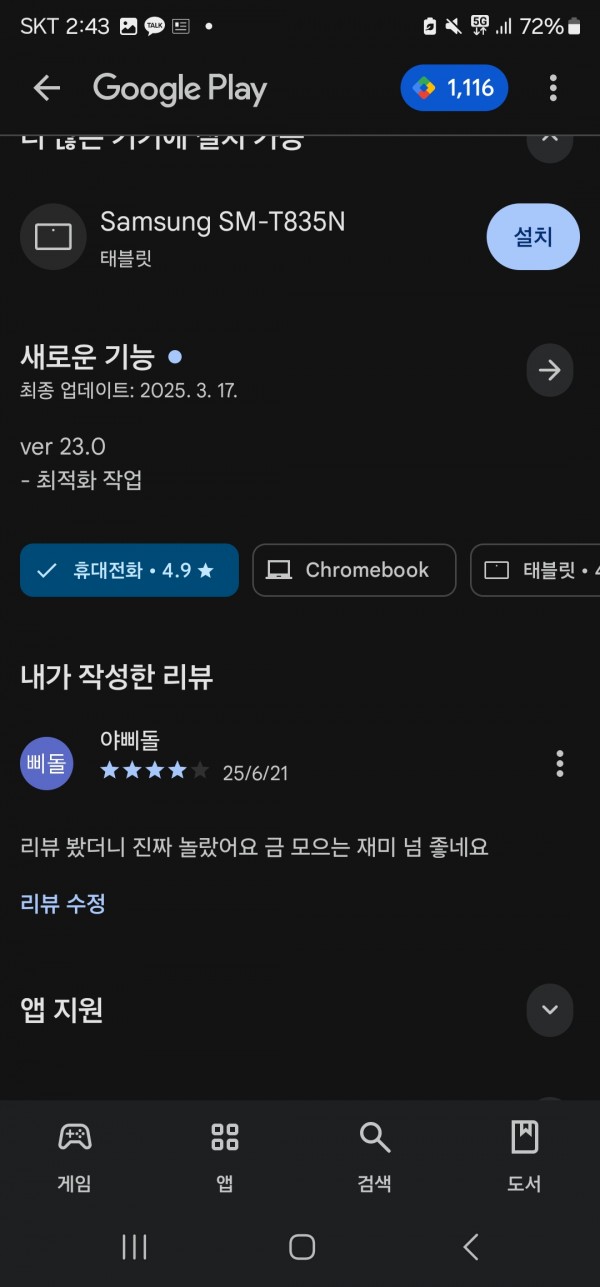Switch to the 앱 tab
The image size is (600, 1287).
pos(225,1157)
